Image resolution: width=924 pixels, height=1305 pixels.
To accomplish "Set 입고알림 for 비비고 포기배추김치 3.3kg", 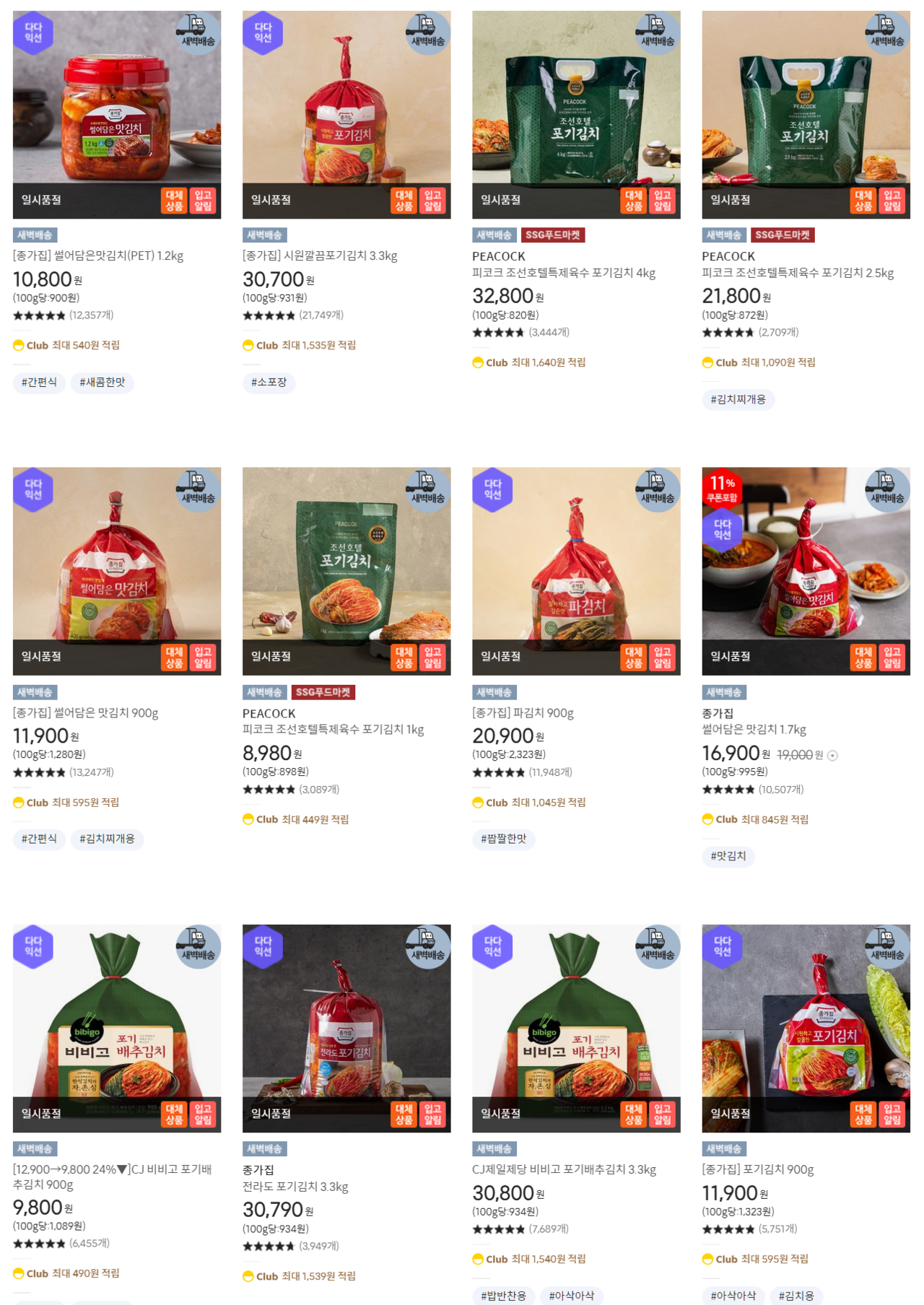I will coord(663,1114).
